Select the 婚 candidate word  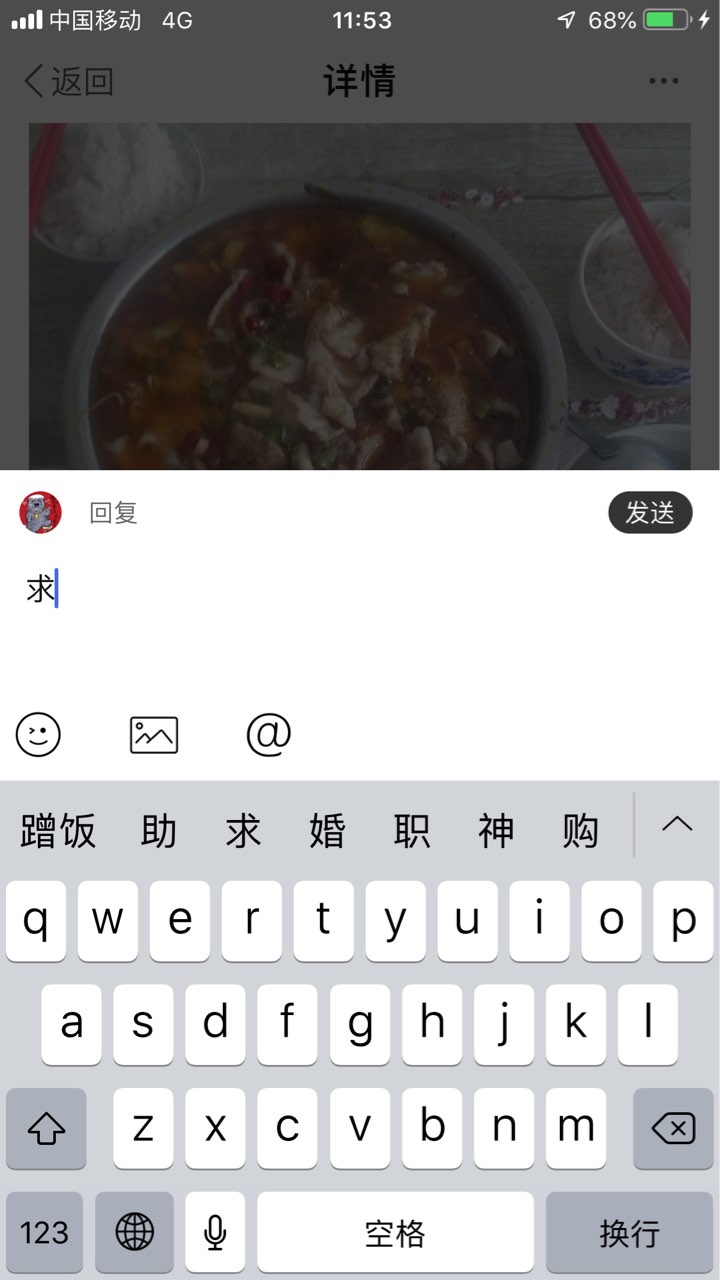(327, 830)
